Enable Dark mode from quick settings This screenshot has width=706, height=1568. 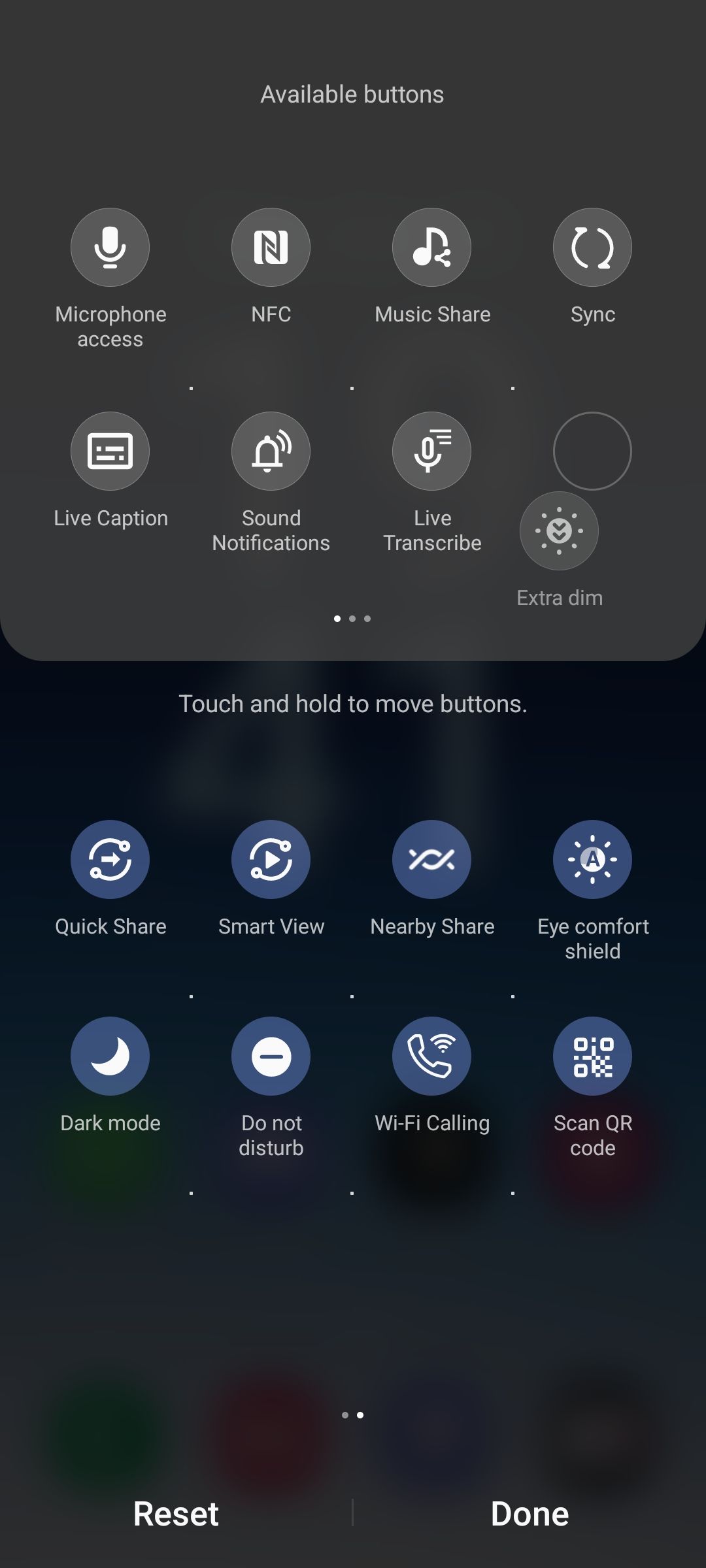click(x=110, y=1056)
